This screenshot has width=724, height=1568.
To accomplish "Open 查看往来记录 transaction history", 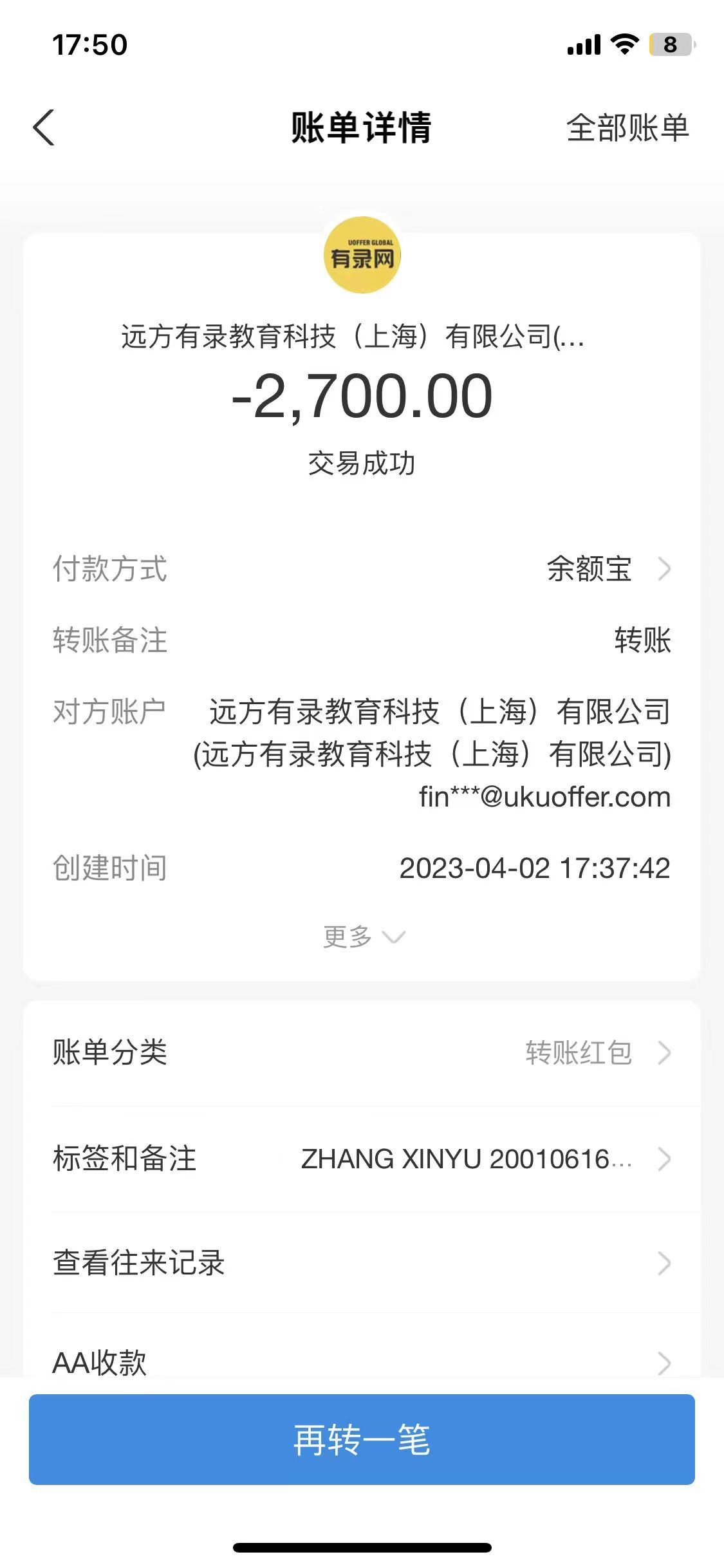I will (362, 1263).
